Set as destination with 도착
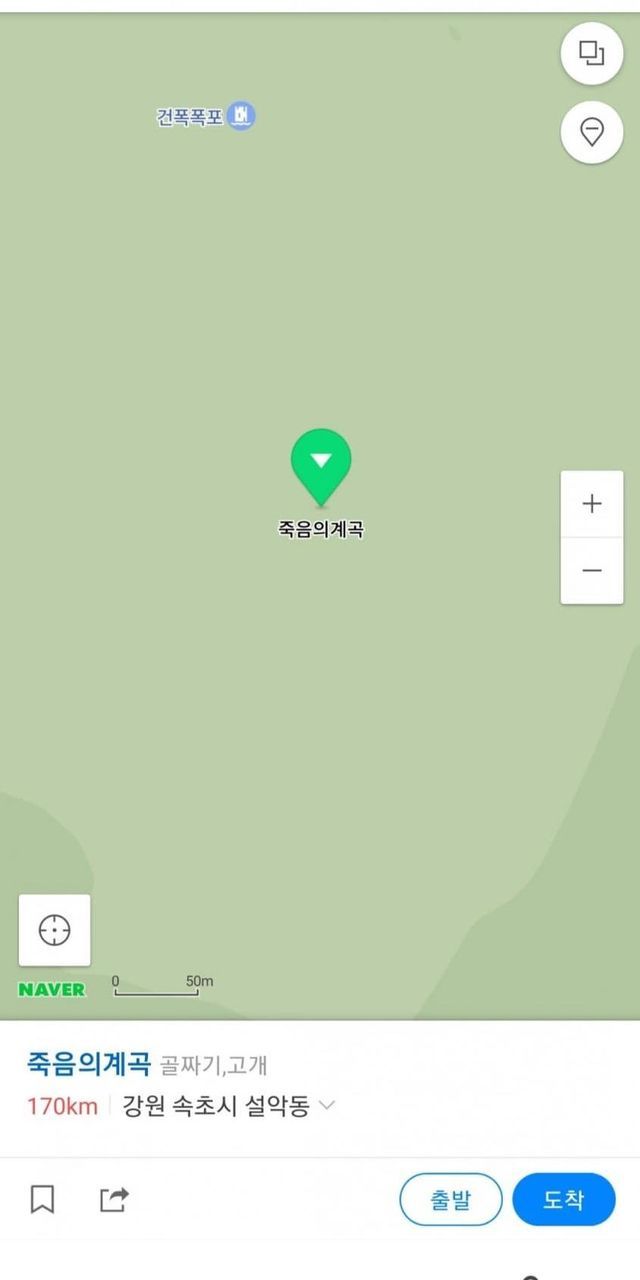This screenshot has width=640, height=1280. (564, 1199)
